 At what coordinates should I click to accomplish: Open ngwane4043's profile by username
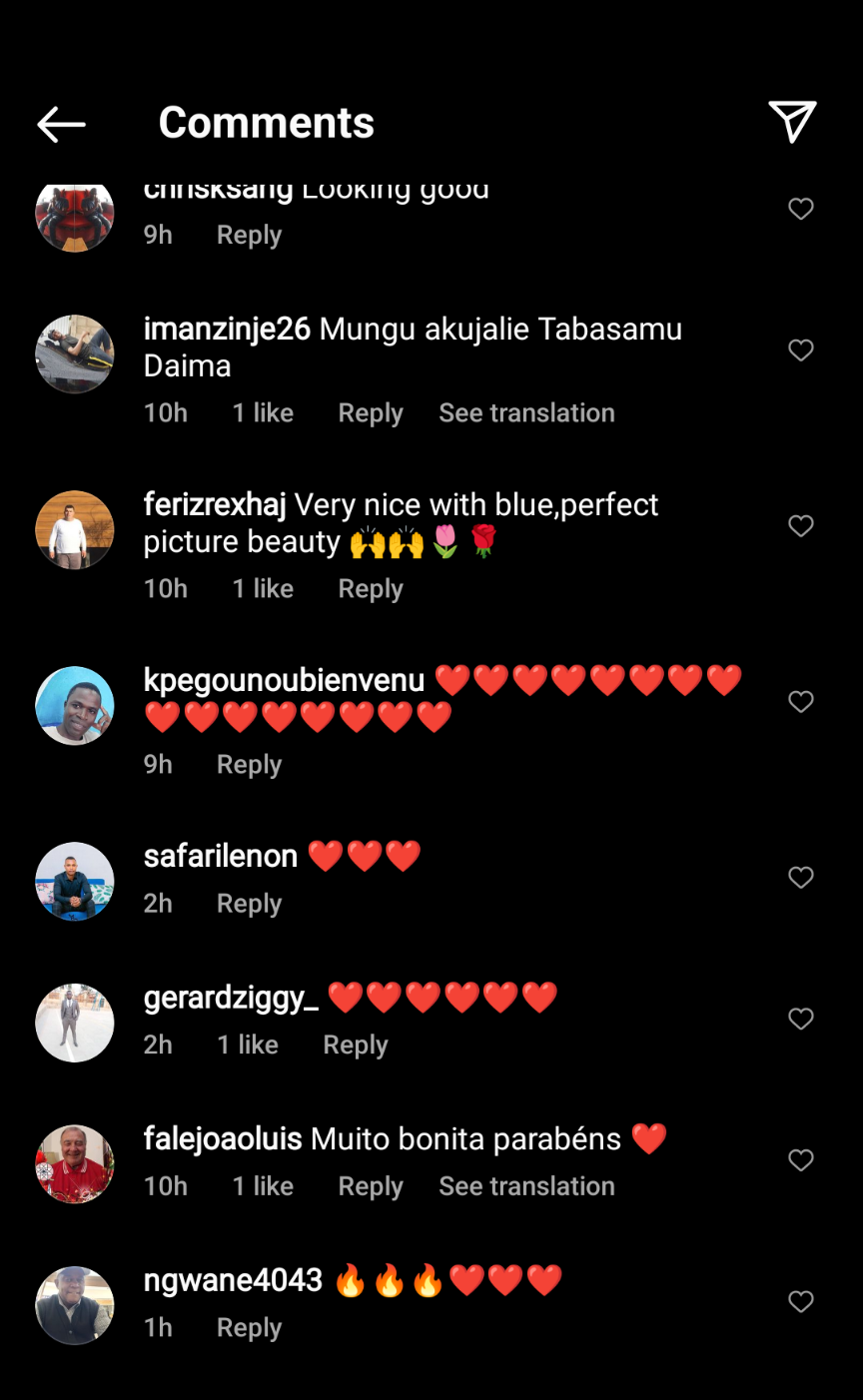click(x=233, y=1280)
